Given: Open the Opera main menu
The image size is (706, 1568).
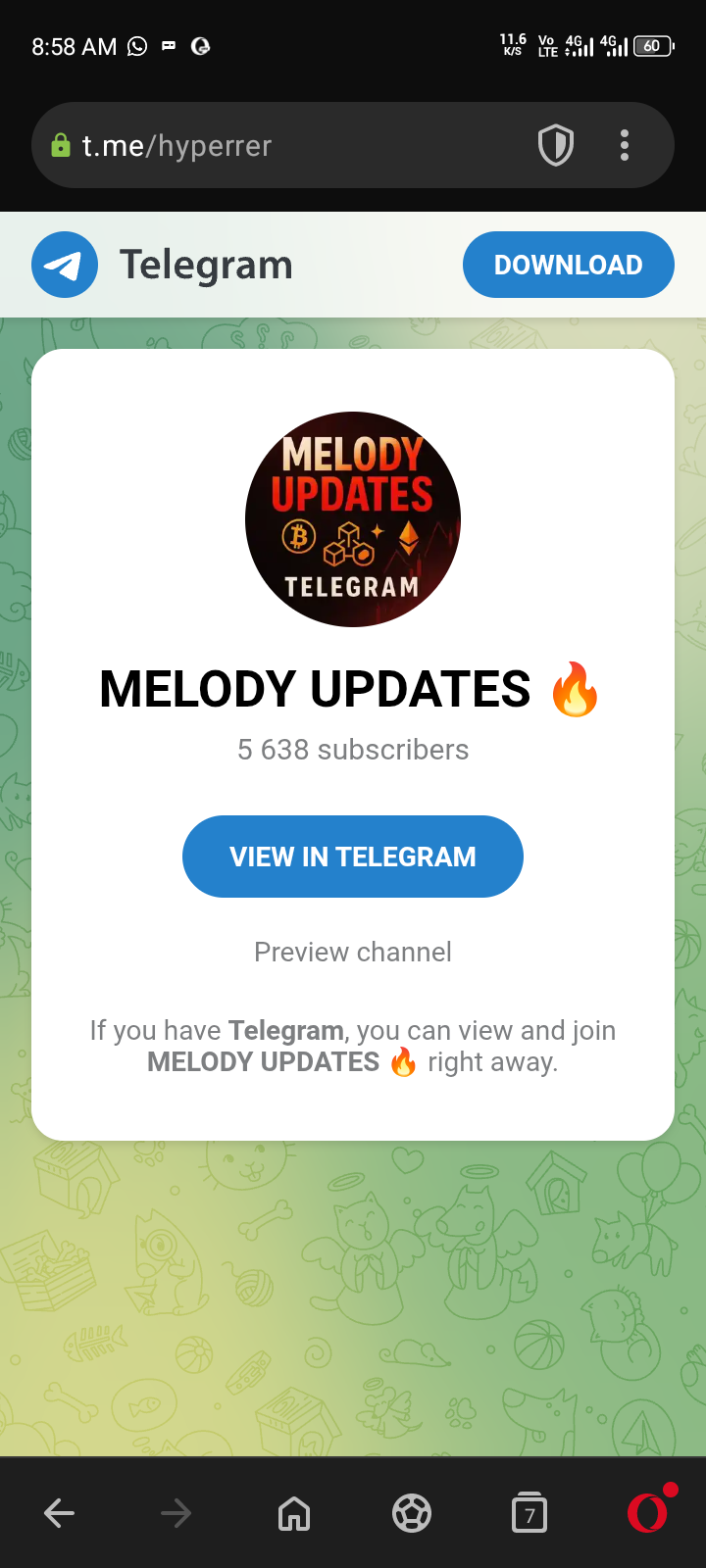Looking at the screenshot, I should click(x=647, y=1513).
